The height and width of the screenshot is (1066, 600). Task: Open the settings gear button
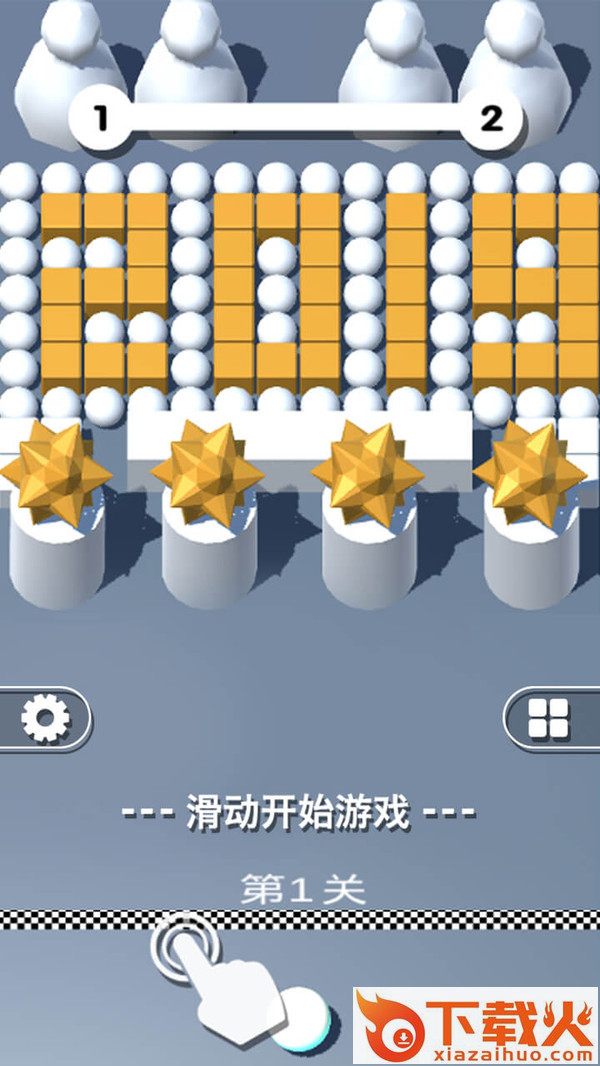point(44,718)
